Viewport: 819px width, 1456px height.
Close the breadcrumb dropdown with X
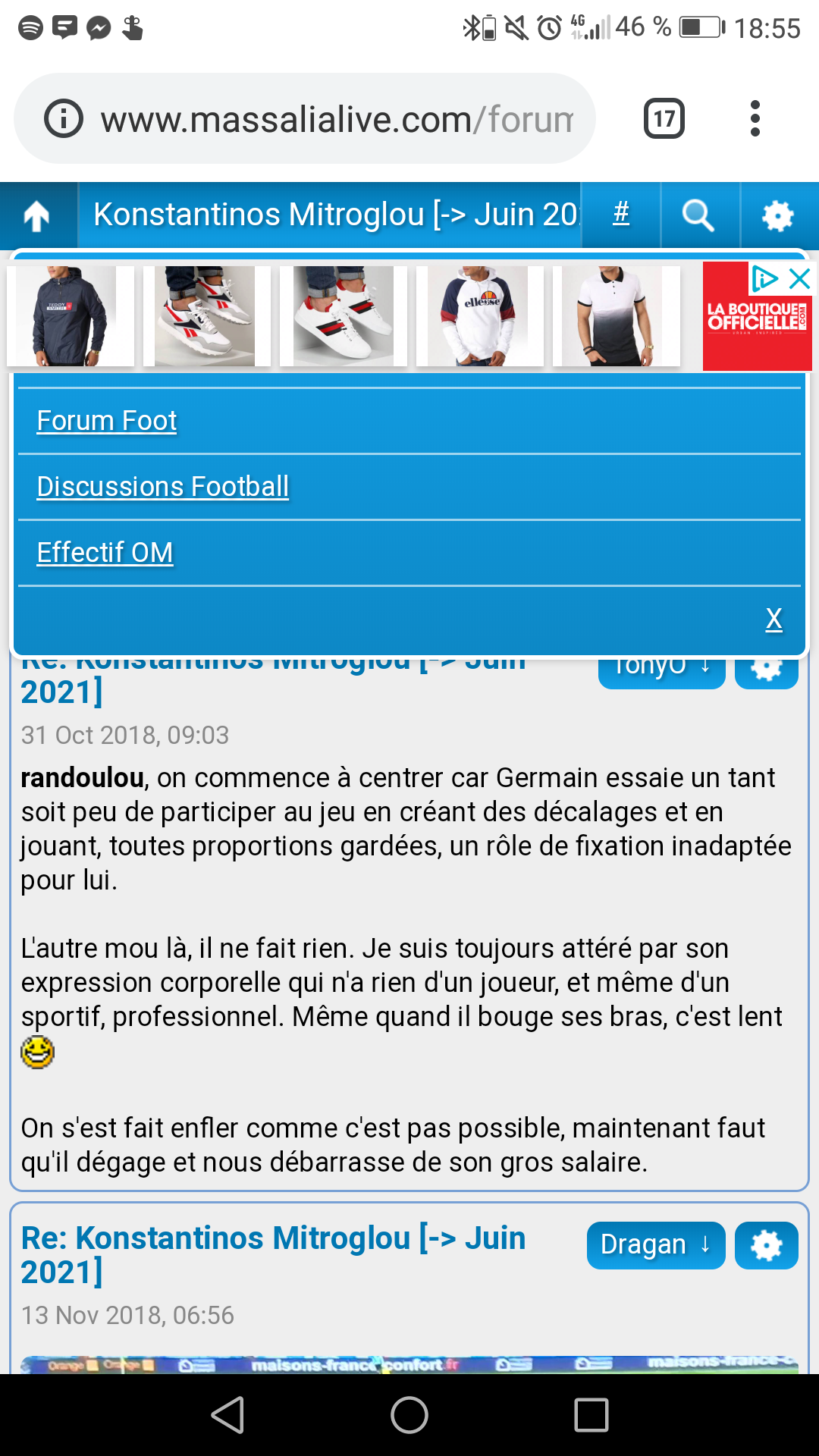click(773, 619)
